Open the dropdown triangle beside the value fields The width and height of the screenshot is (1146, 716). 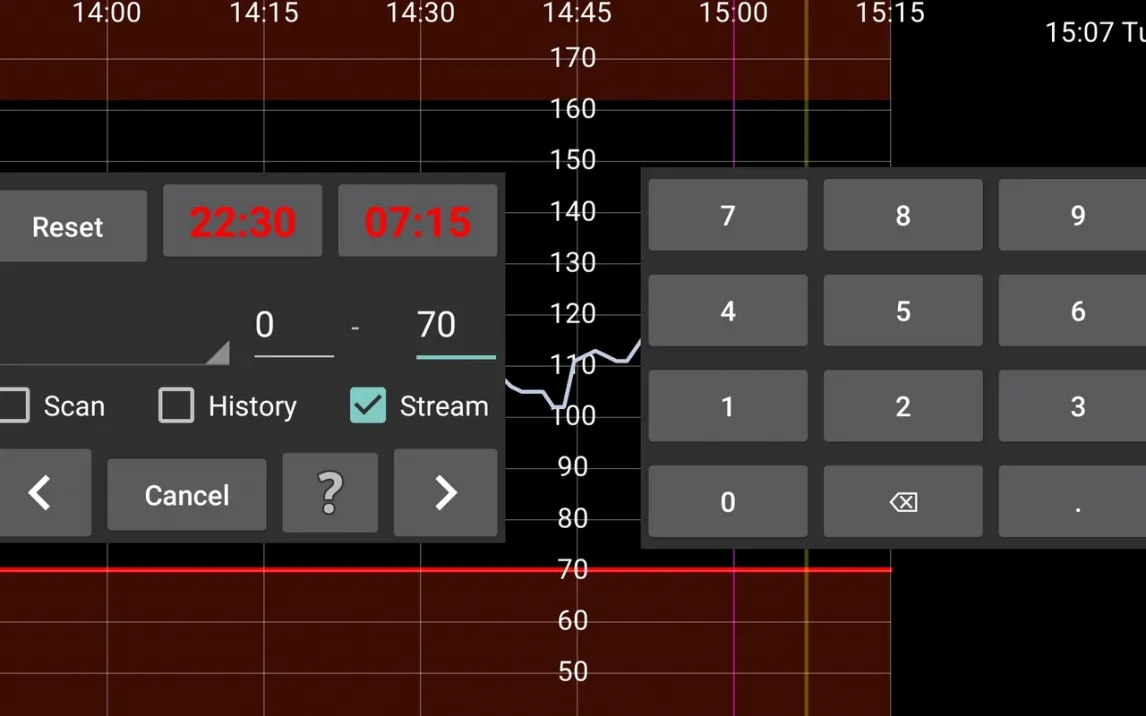coord(217,353)
